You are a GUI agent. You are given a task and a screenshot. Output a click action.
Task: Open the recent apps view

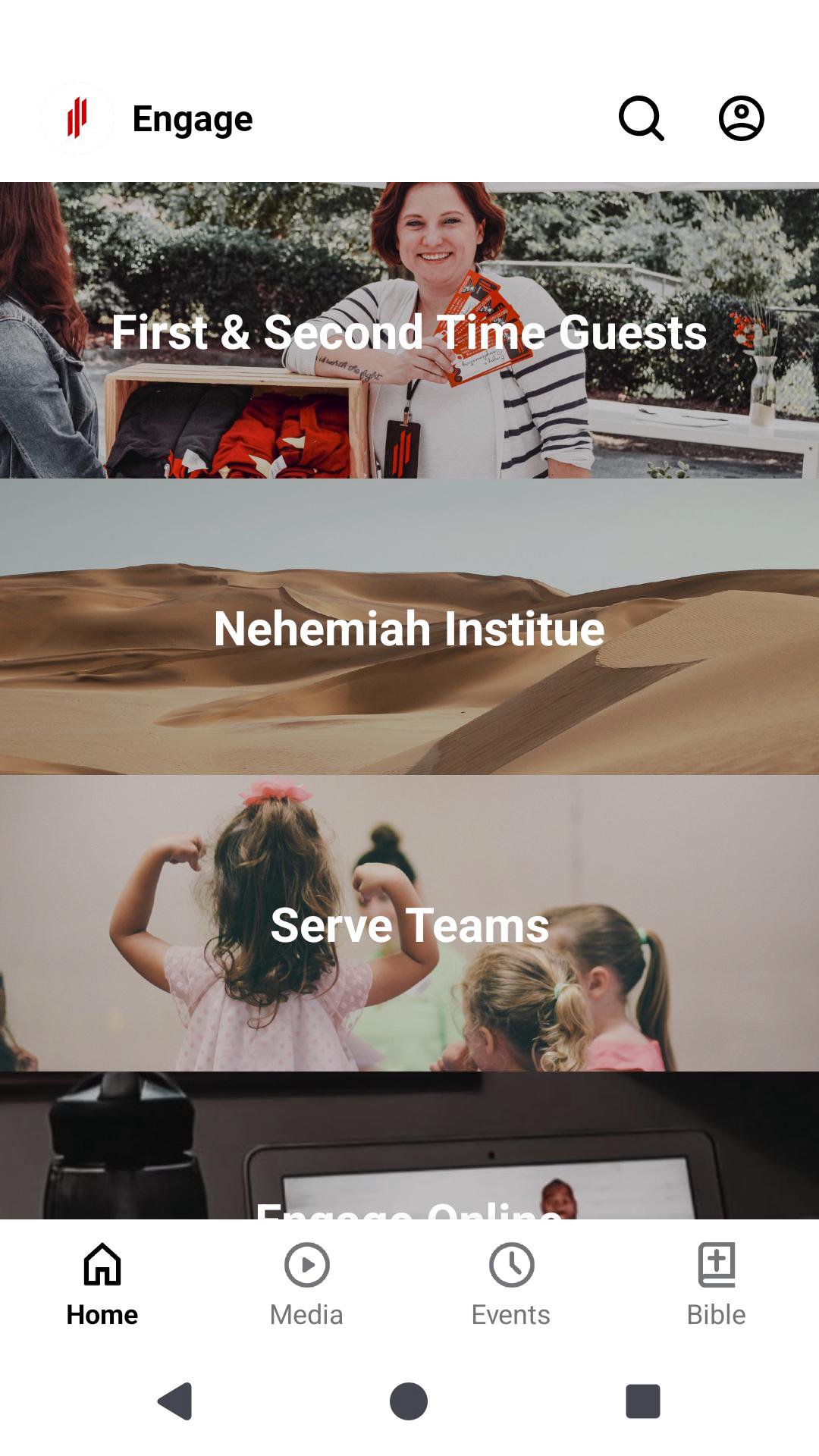642,1401
